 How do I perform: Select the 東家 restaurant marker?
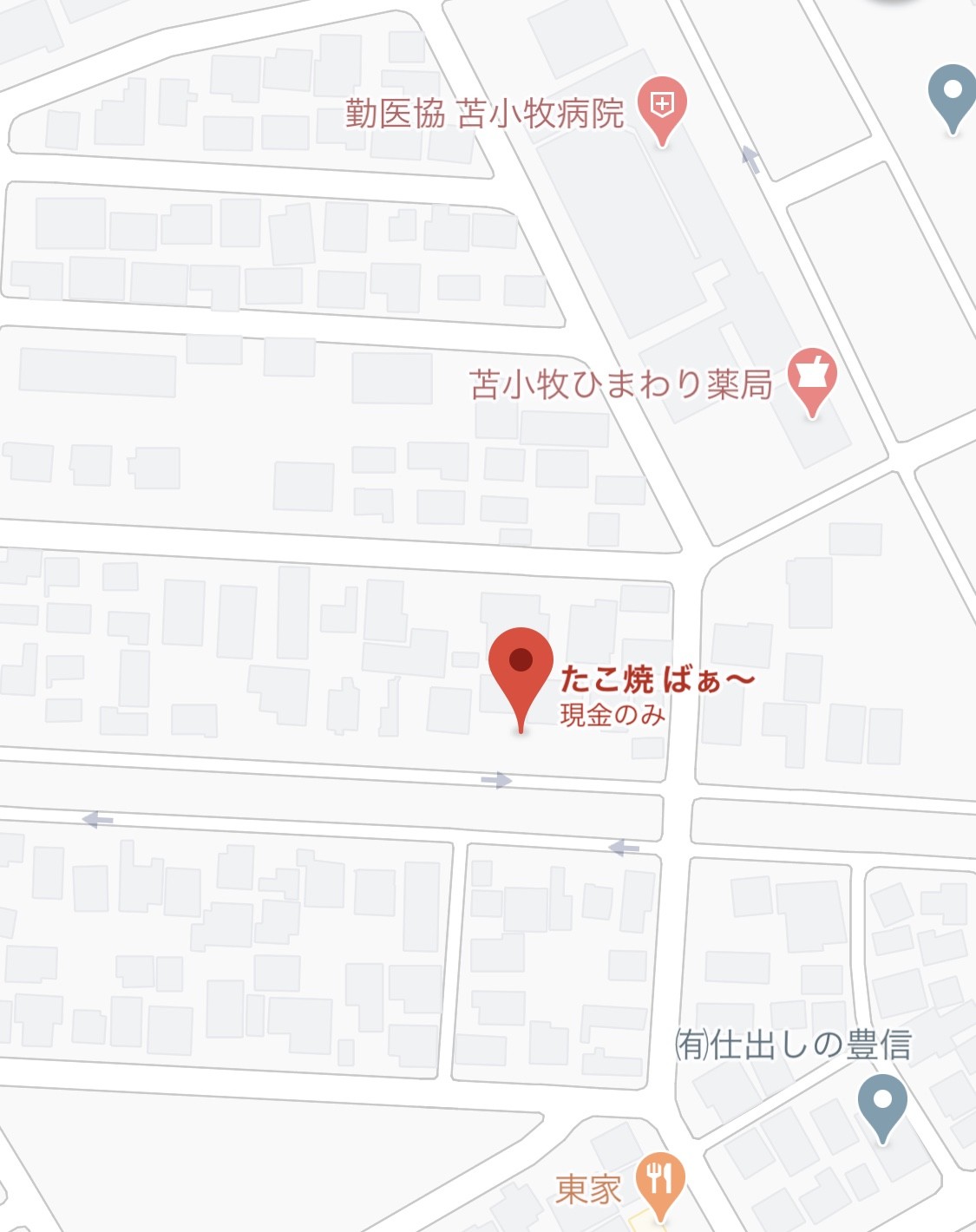click(660, 1182)
